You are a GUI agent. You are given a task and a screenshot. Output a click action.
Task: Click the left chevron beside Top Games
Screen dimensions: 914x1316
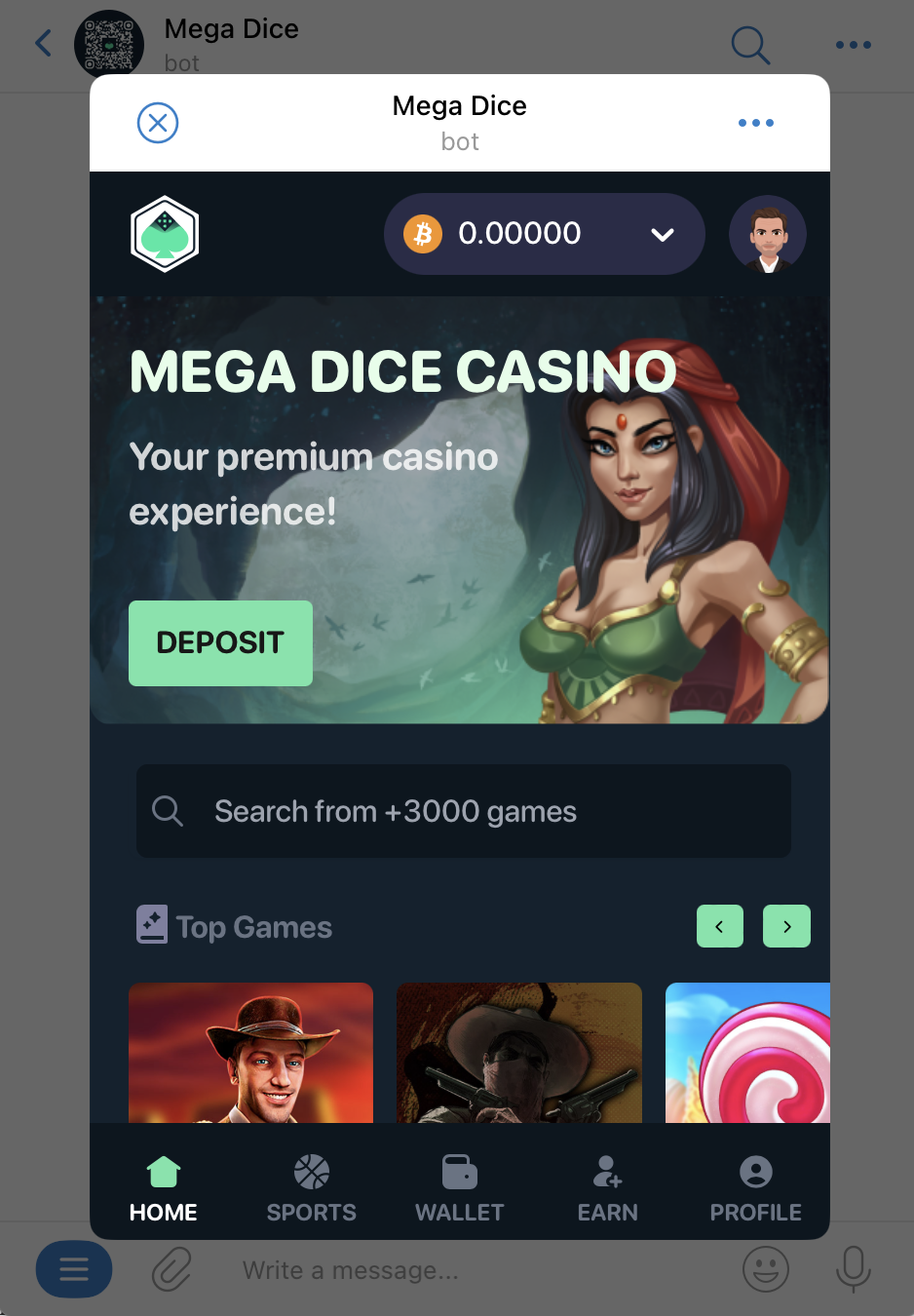point(719,926)
